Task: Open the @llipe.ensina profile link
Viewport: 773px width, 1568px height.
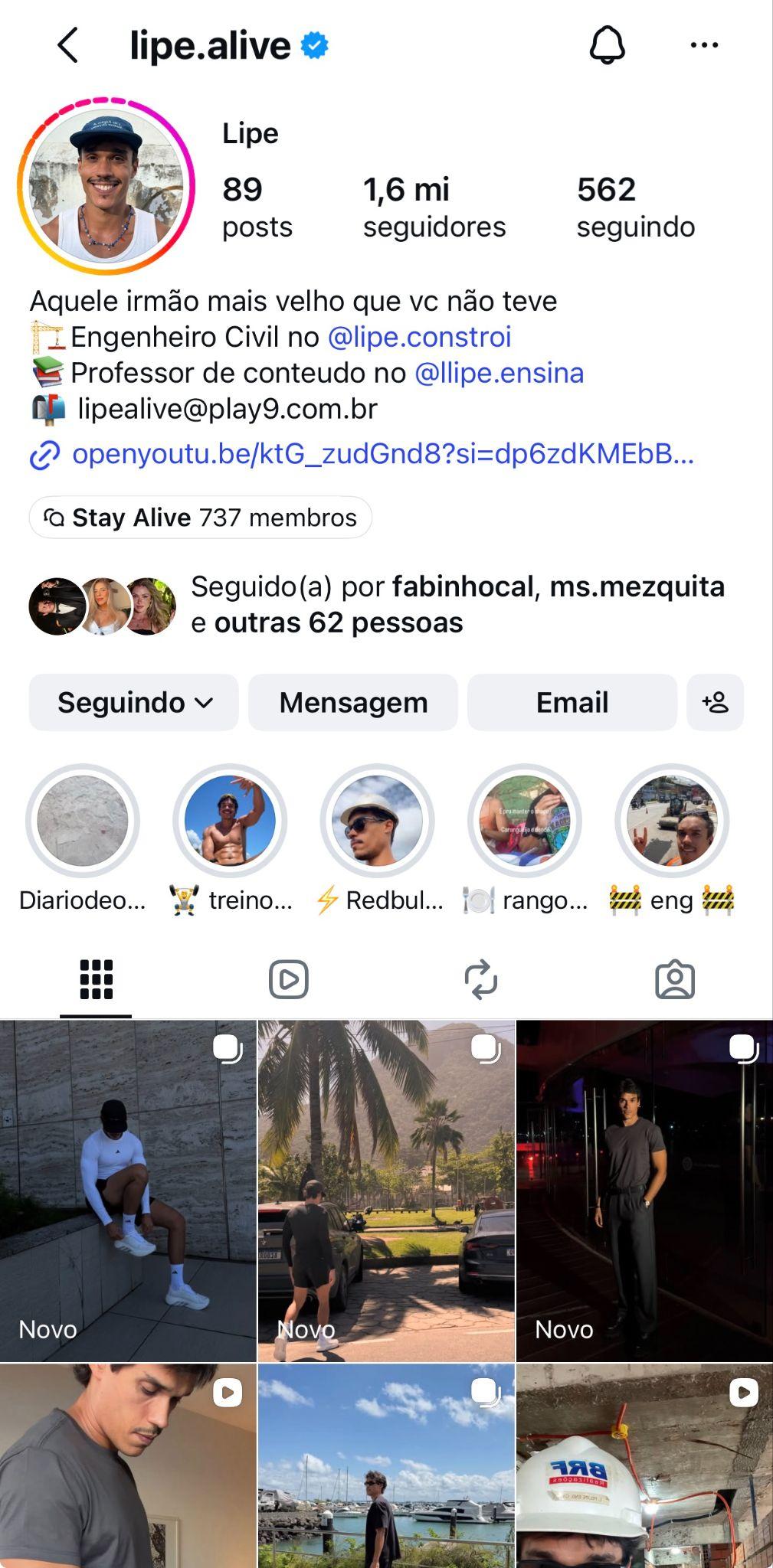Action: point(499,373)
